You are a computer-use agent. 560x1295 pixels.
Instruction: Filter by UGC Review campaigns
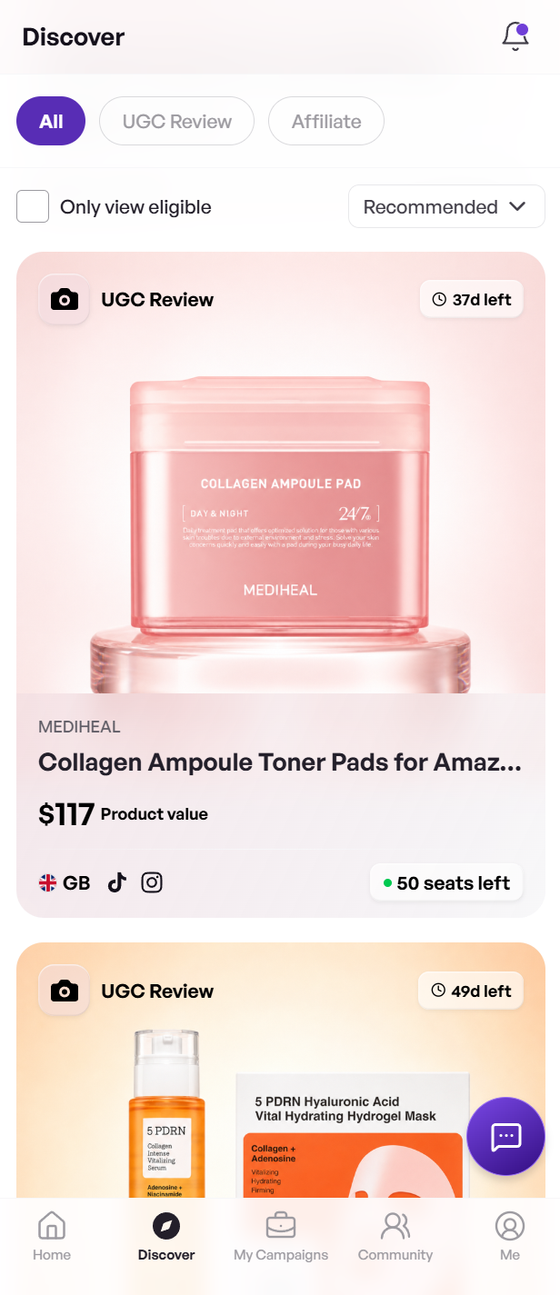(x=177, y=122)
